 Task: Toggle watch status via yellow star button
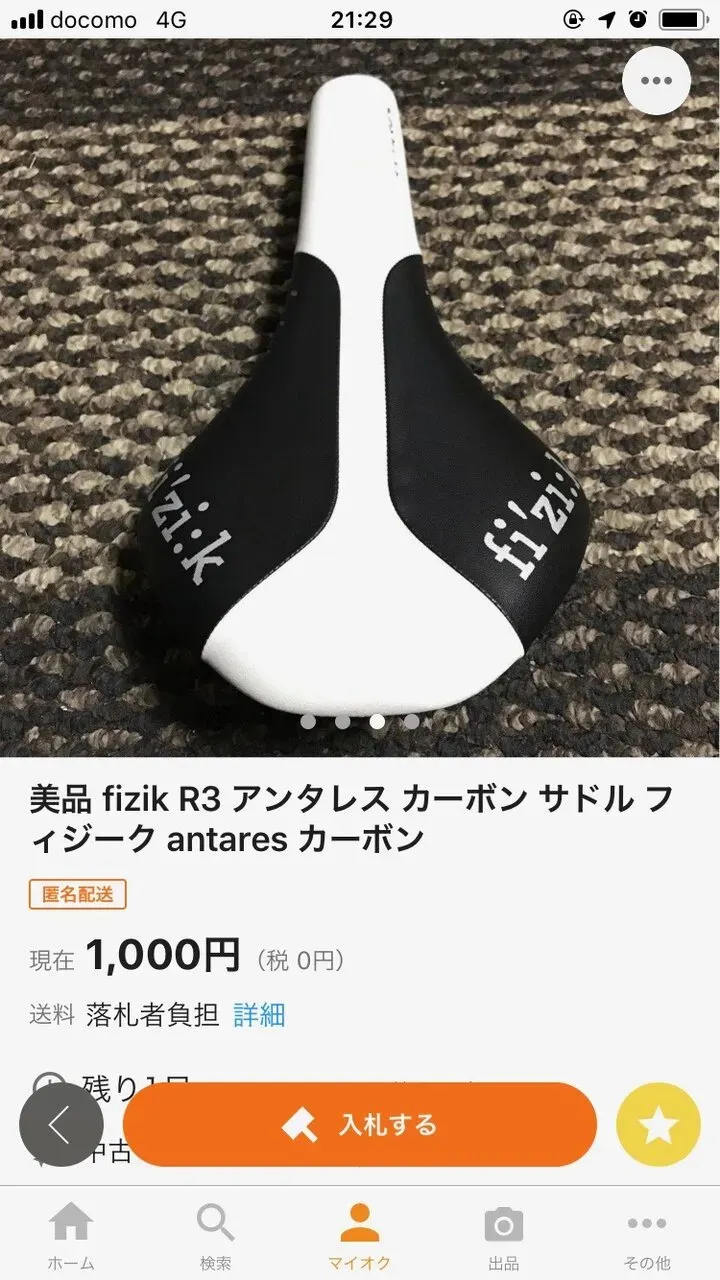coord(657,1123)
